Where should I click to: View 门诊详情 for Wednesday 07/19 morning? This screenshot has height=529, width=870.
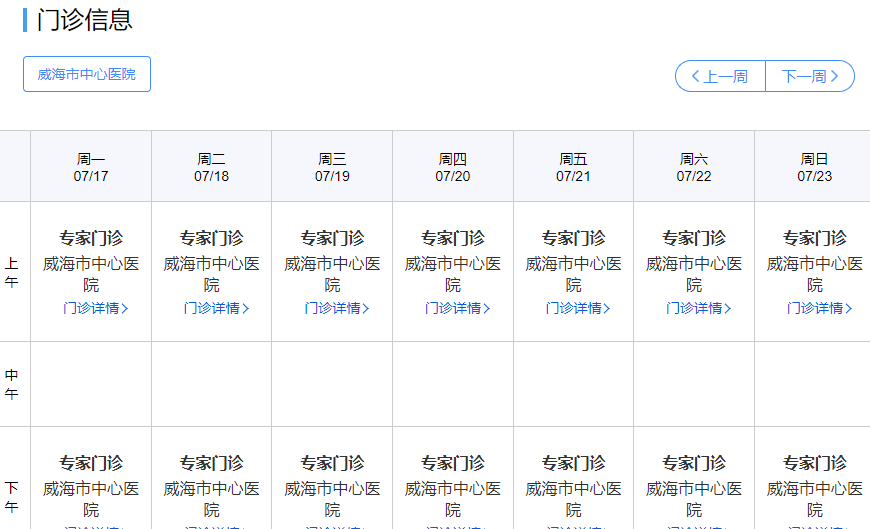(x=337, y=308)
